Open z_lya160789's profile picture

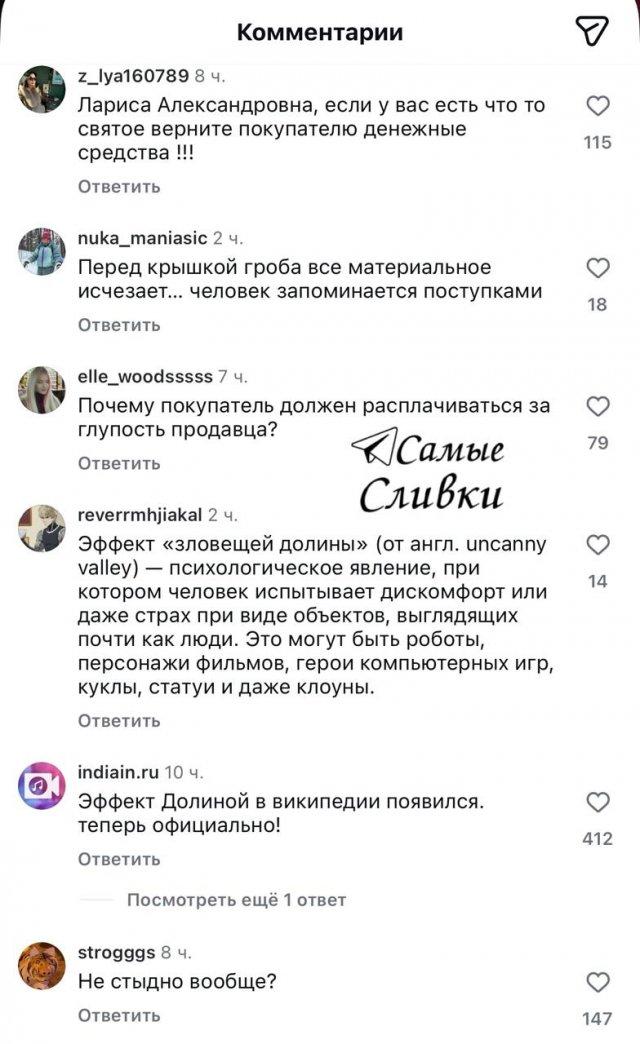coord(42,91)
